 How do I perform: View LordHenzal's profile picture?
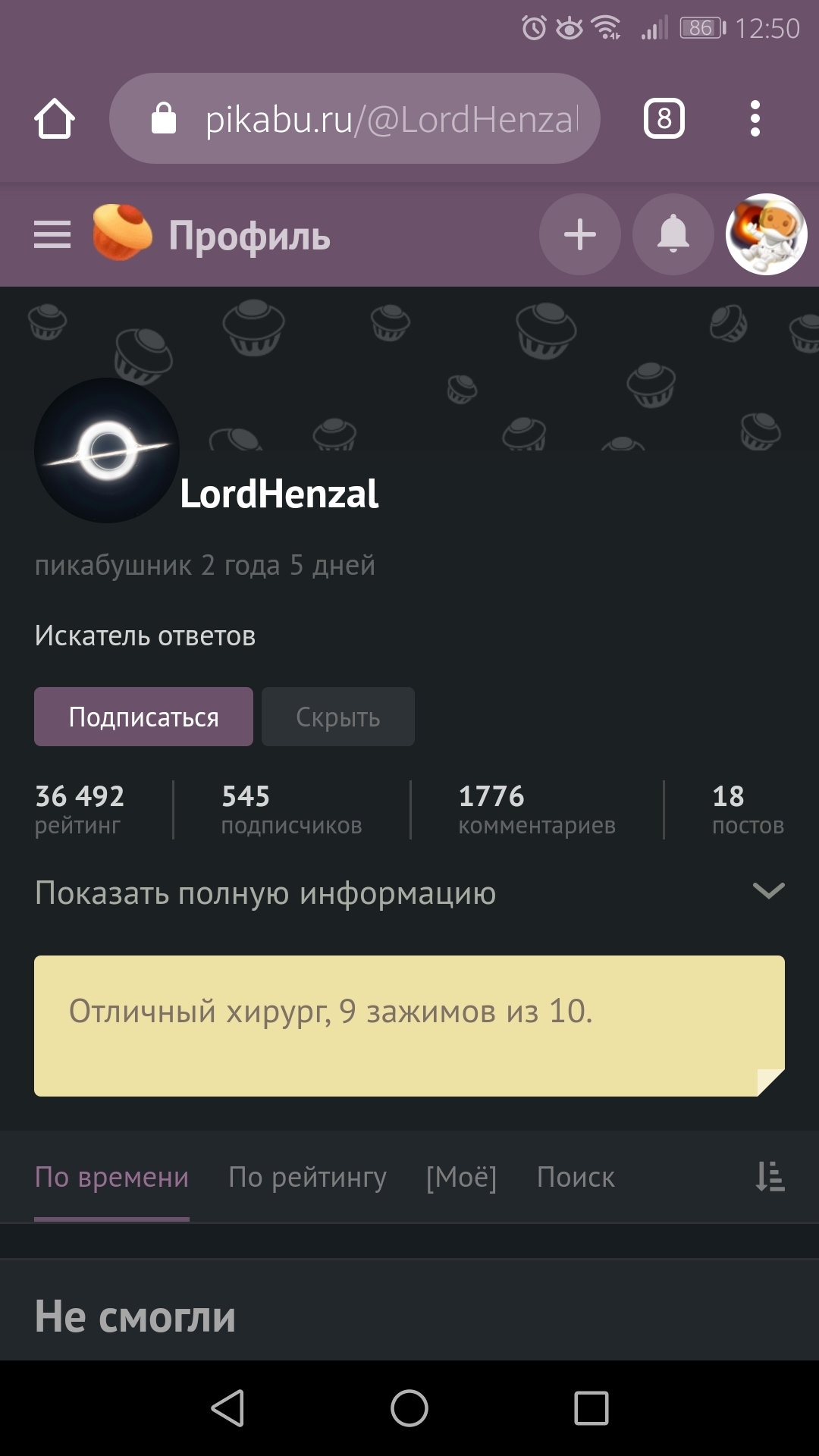[x=107, y=450]
